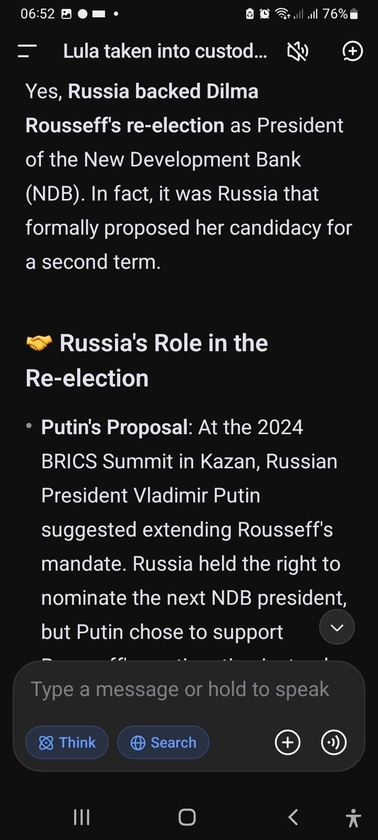
Task: Open the accessibility shortcut button
Action: (353, 818)
